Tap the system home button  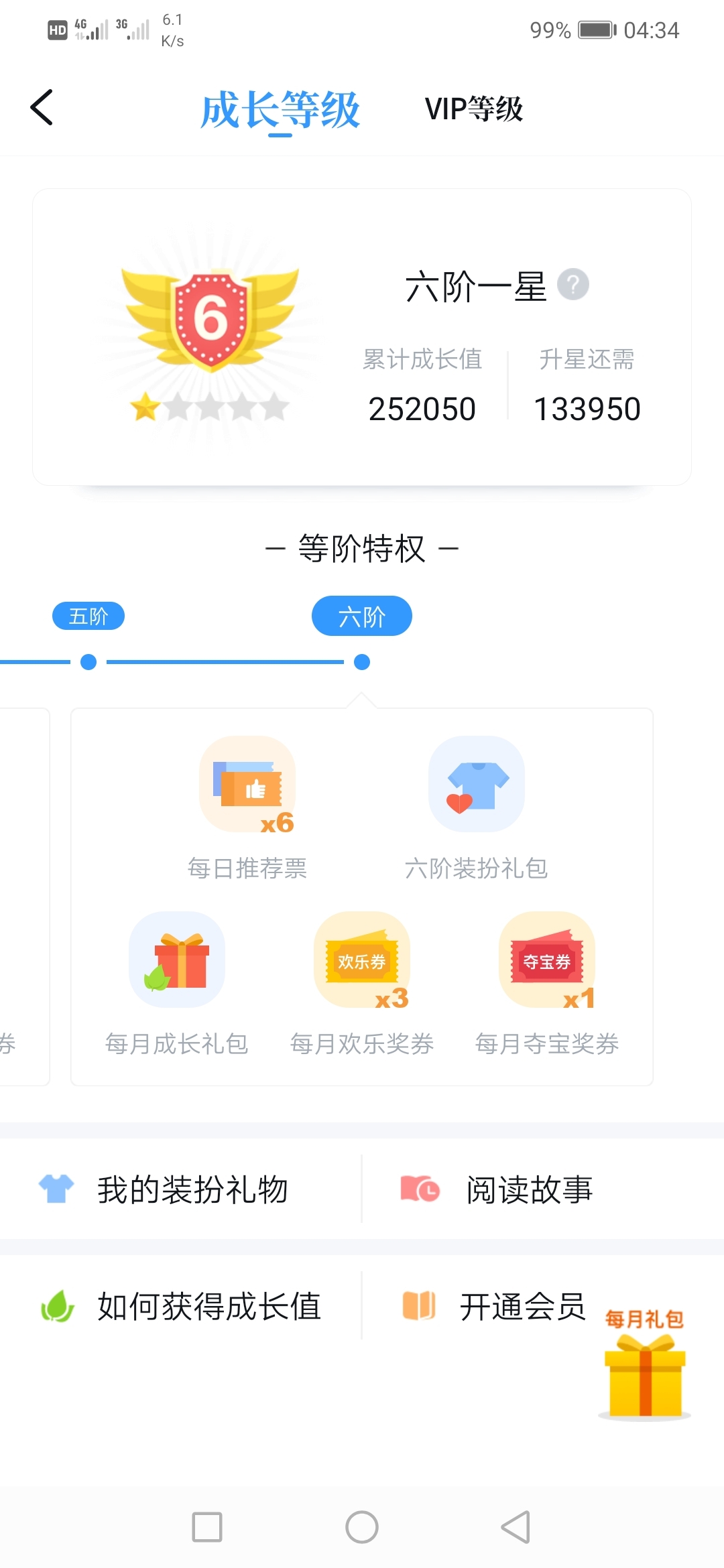pos(362,1527)
